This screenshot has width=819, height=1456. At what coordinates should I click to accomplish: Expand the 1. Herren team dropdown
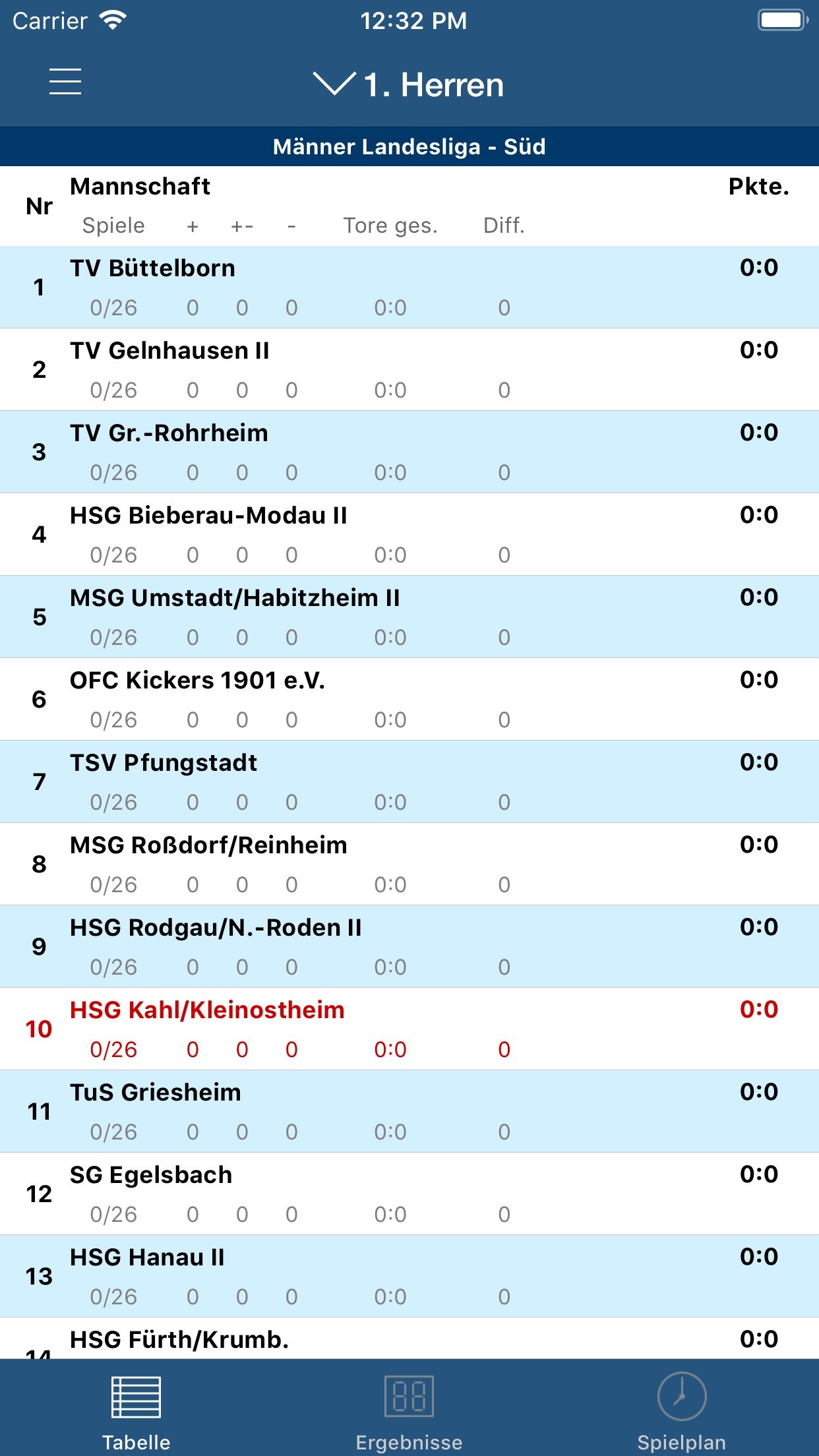click(409, 84)
